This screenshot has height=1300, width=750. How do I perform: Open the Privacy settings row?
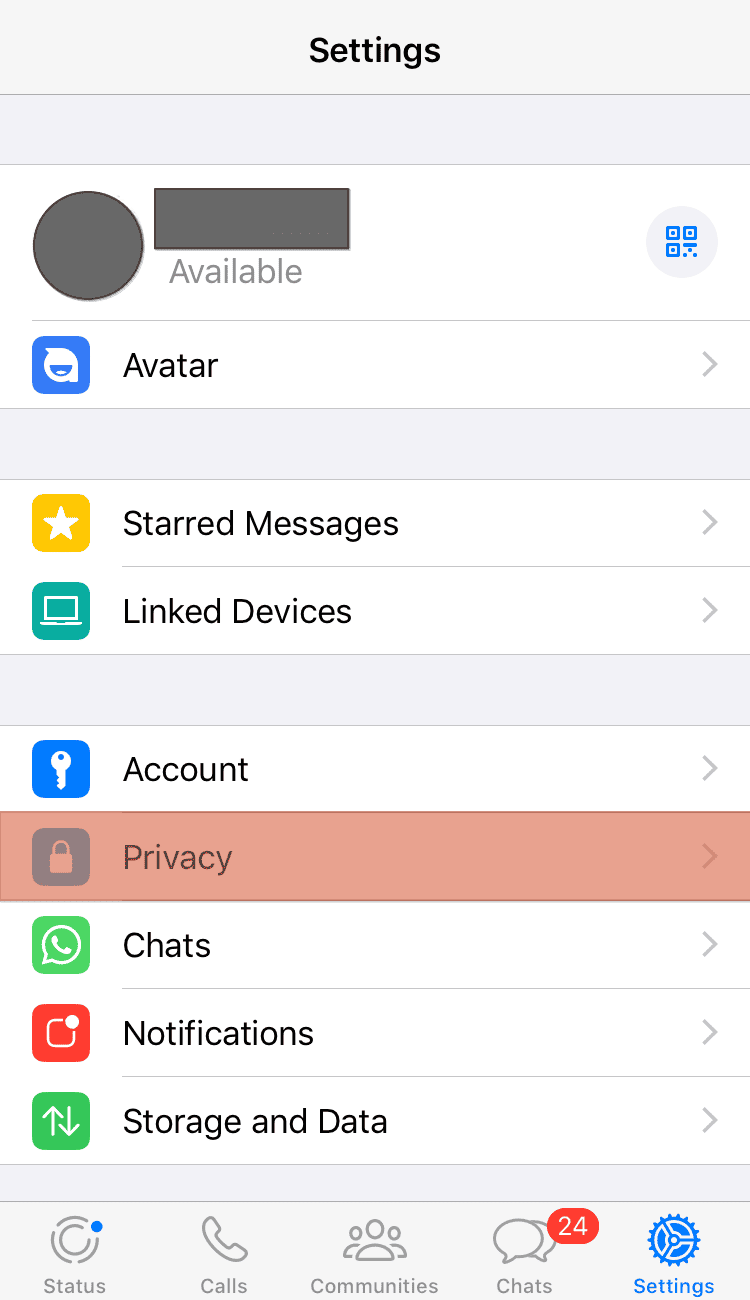click(375, 857)
